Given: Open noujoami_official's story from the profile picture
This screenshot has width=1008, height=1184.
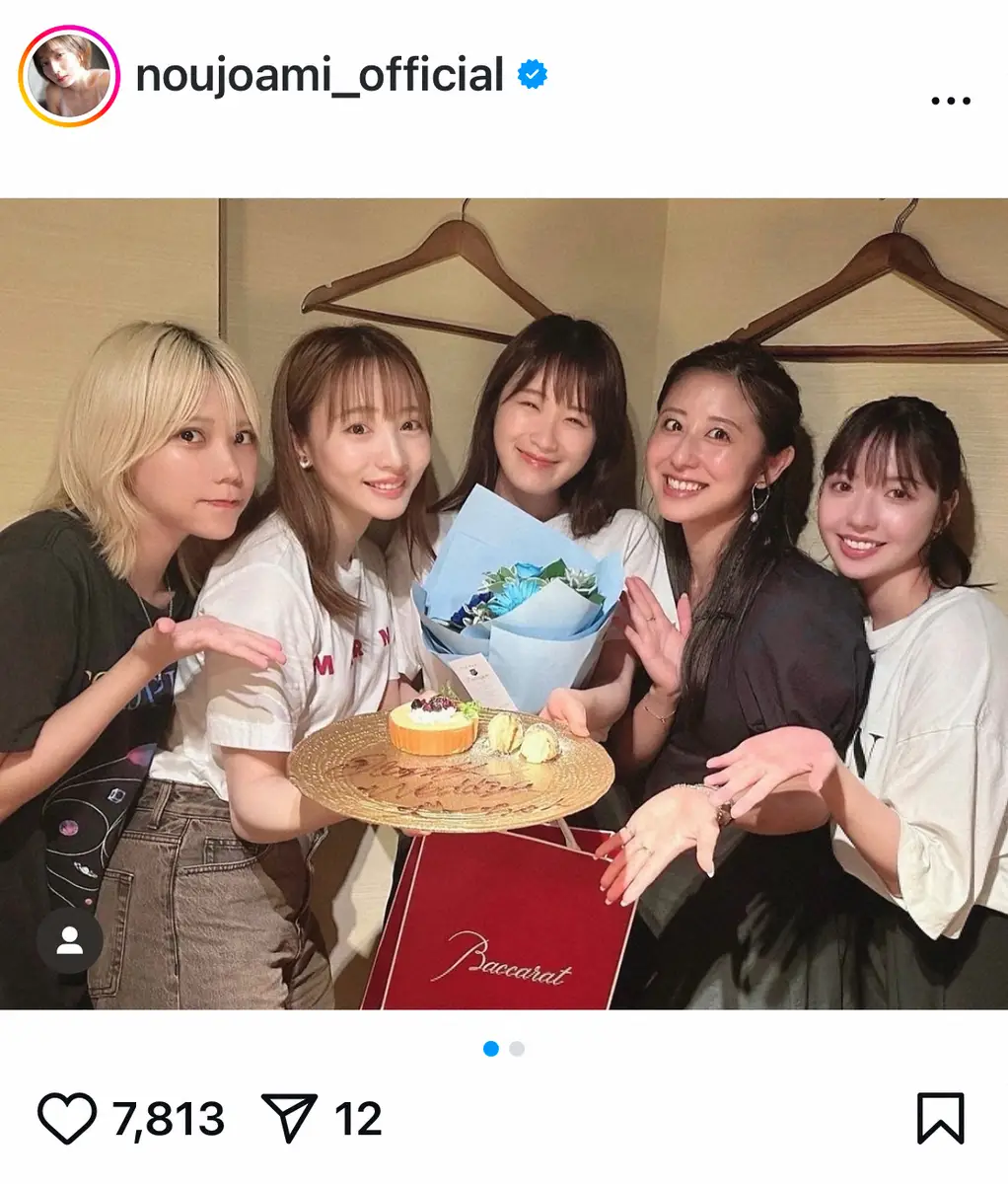Looking at the screenshot, I should click(69, 77).
